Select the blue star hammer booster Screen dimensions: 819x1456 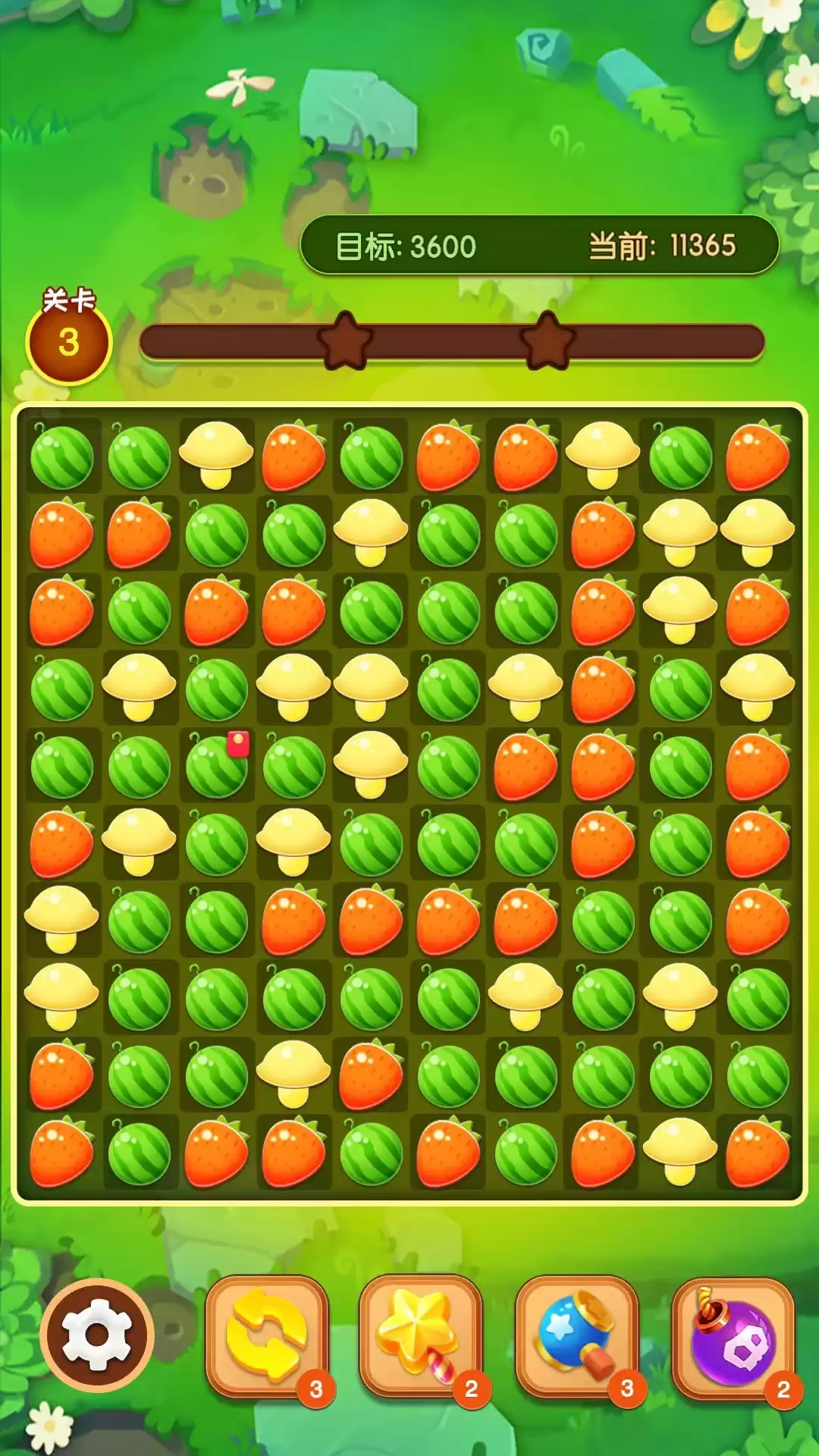(577, 1338)
